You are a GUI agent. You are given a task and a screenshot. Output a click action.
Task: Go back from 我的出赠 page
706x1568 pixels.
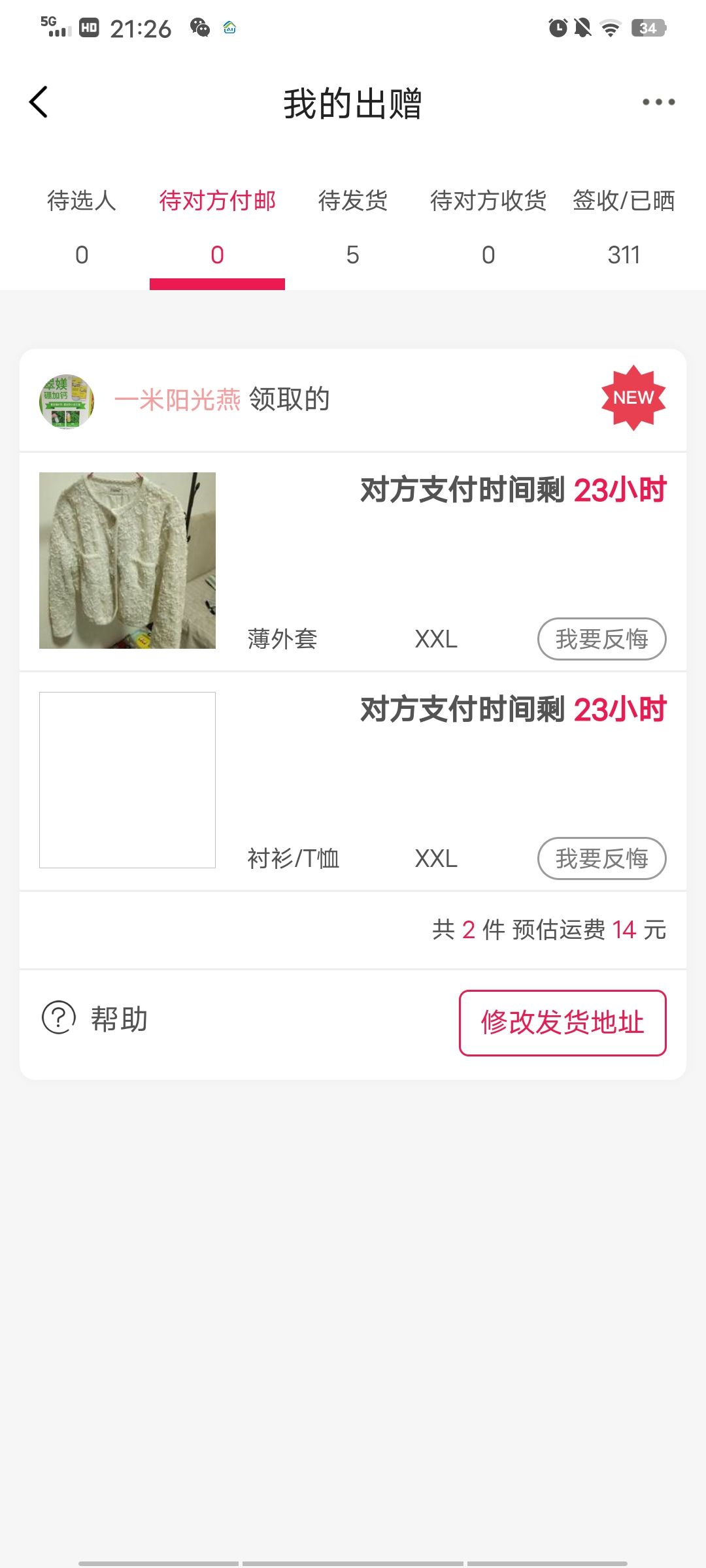(39, 103)
